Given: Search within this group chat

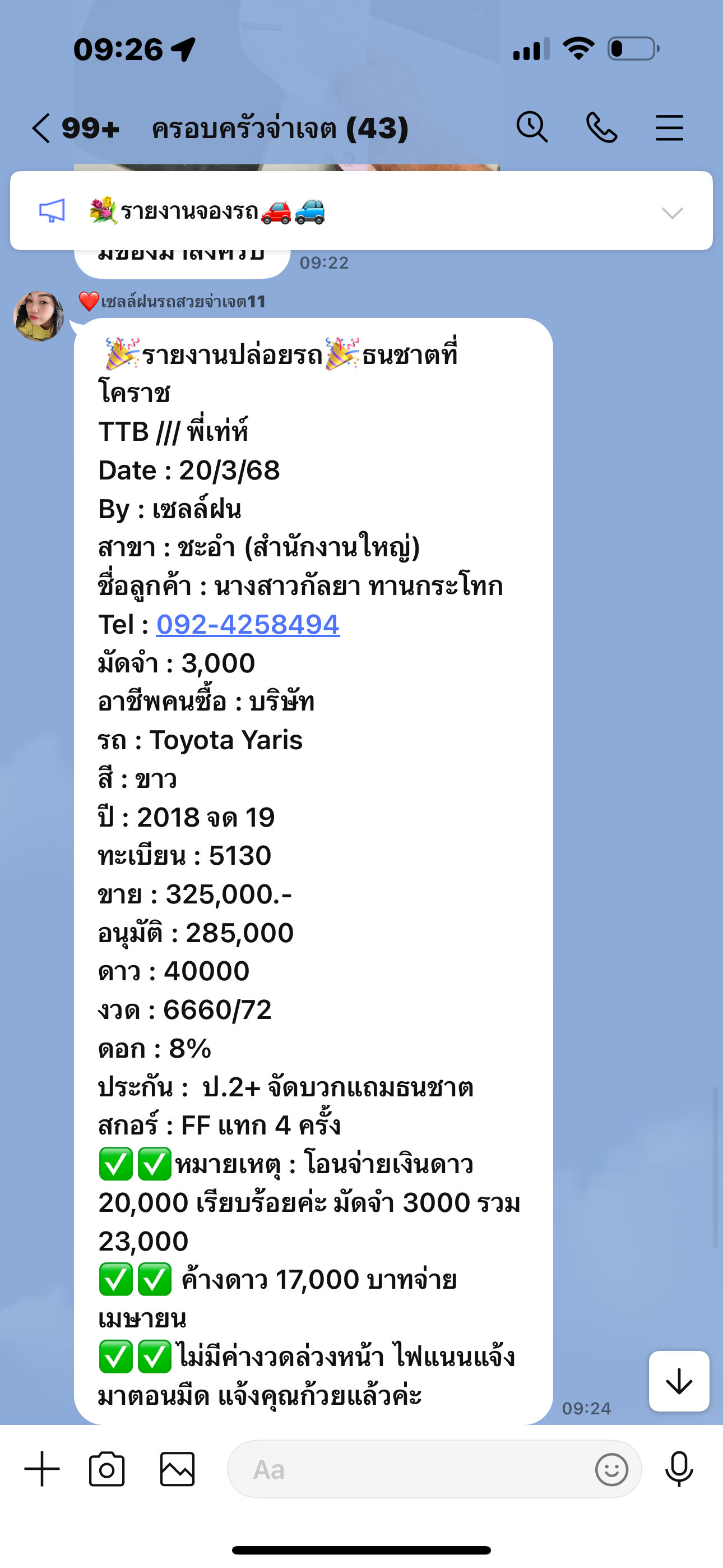Looking at the screenshot, I should click(532, 127).
